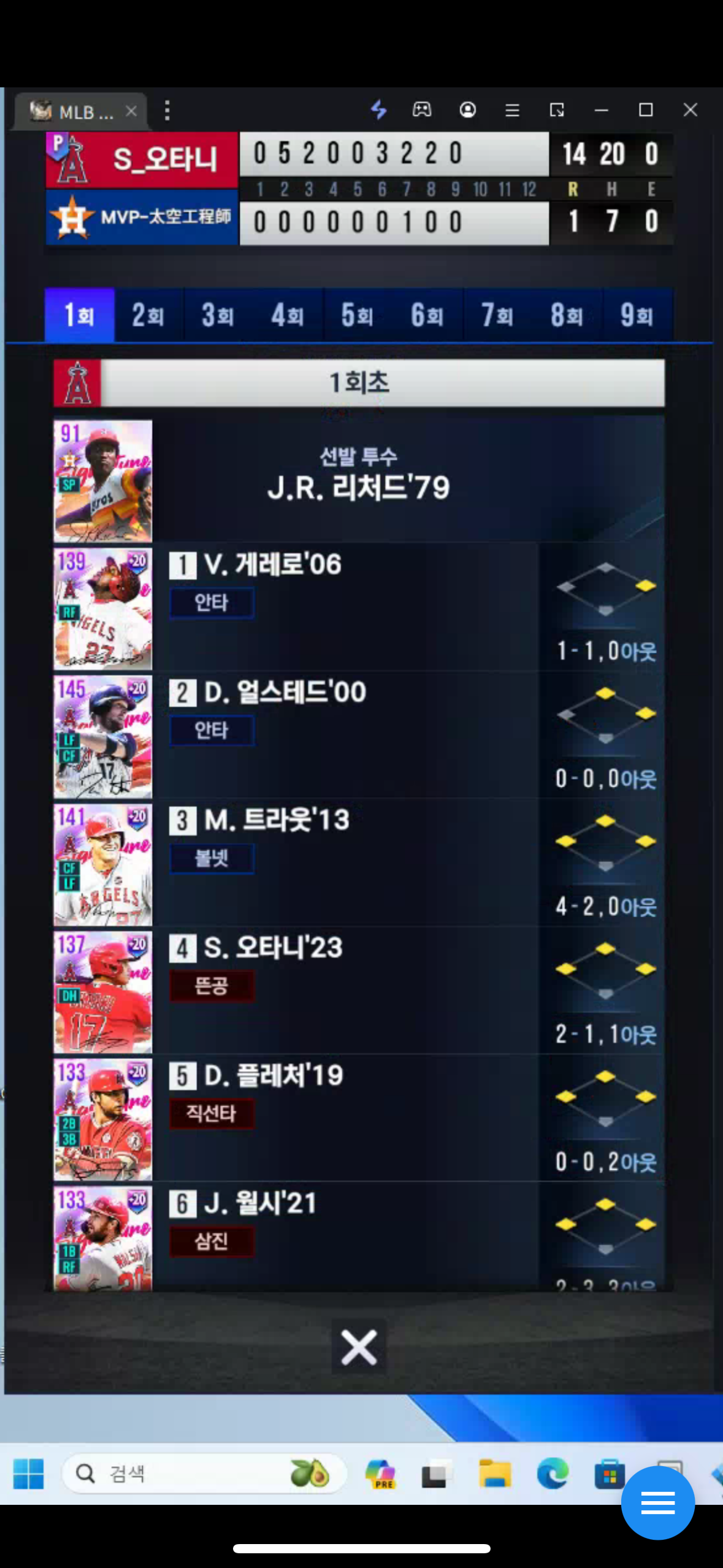Open the hamburger menu in title bar

point(512,110)
